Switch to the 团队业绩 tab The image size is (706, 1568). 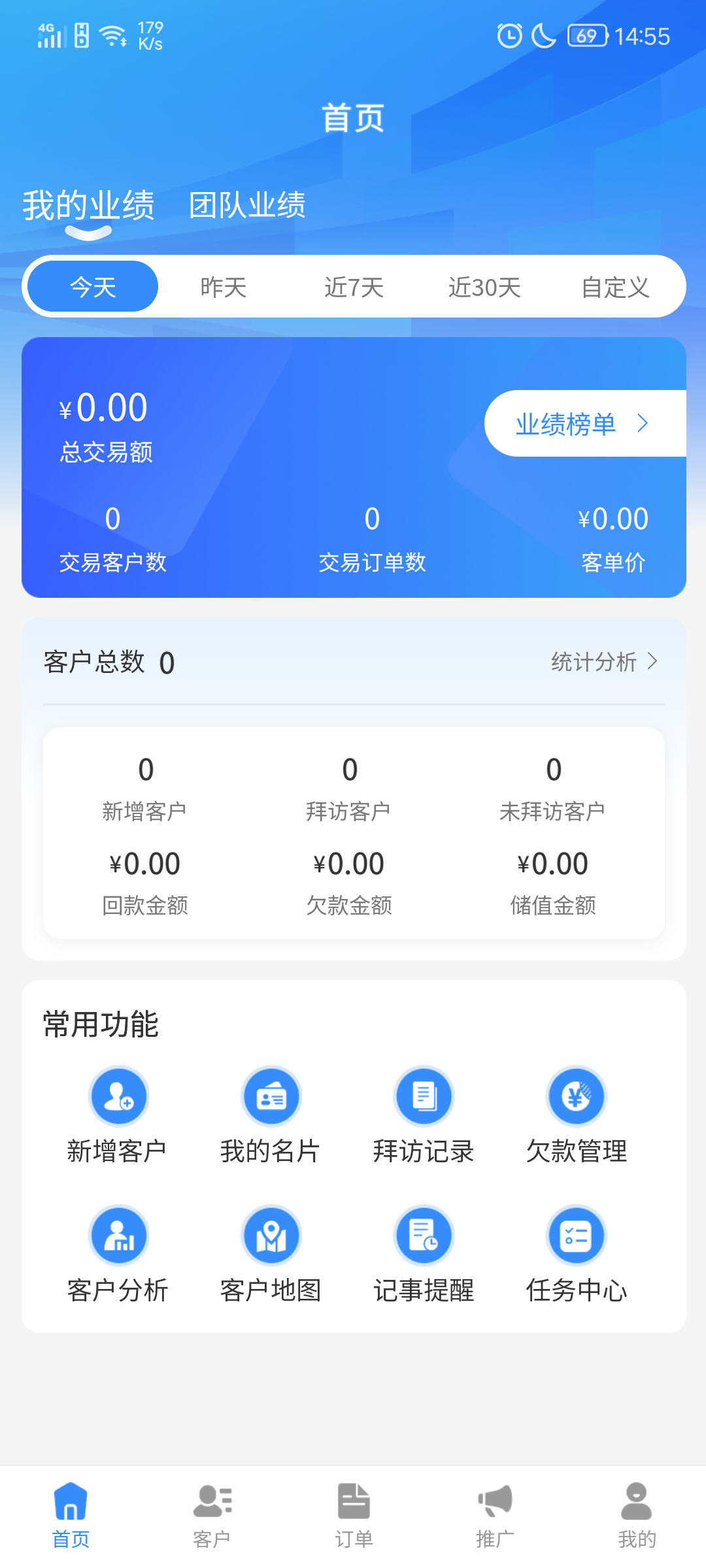click(x=247, y=205)
